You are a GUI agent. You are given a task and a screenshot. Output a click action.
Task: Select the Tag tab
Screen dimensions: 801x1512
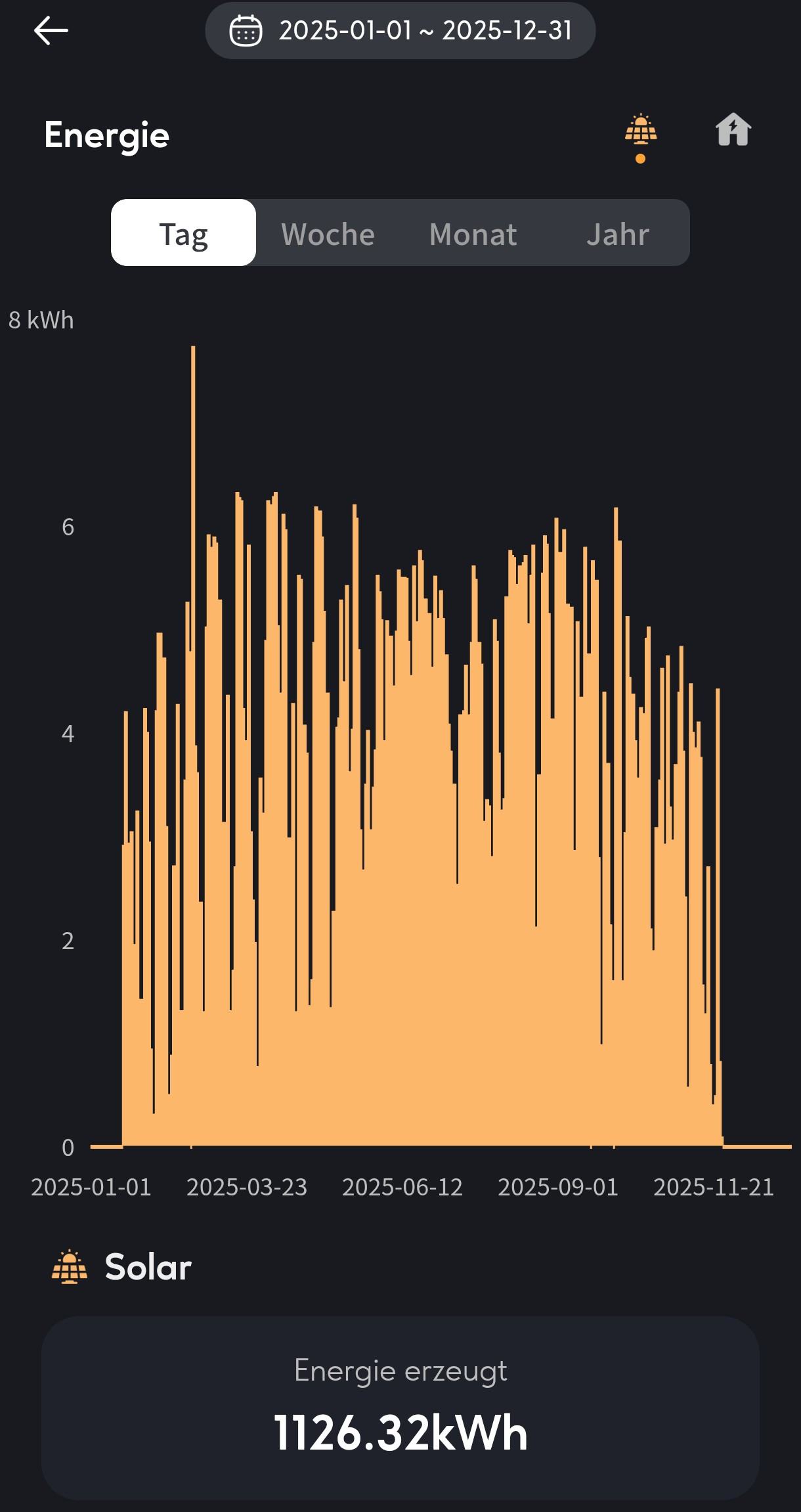point(183,233)
